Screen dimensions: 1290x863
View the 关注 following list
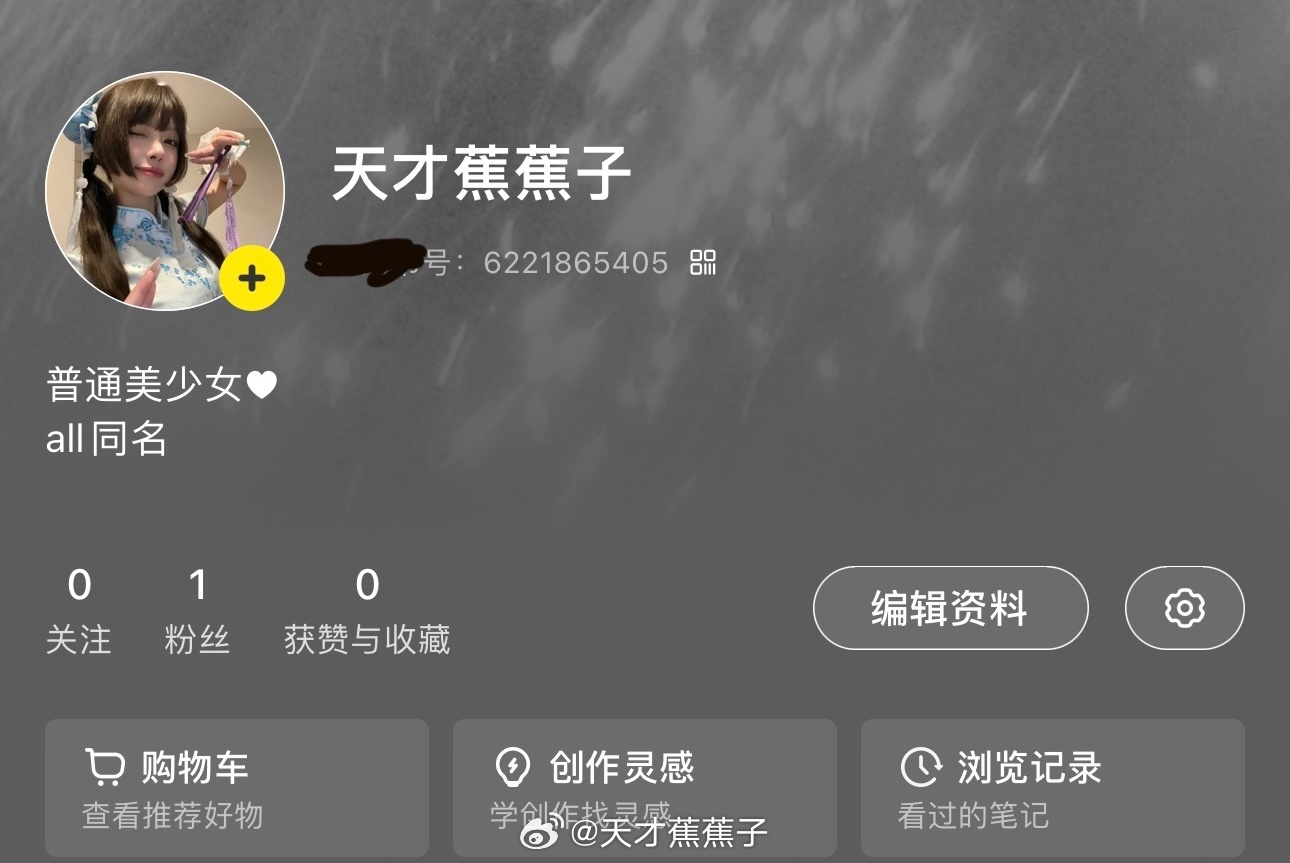point(79,612)
